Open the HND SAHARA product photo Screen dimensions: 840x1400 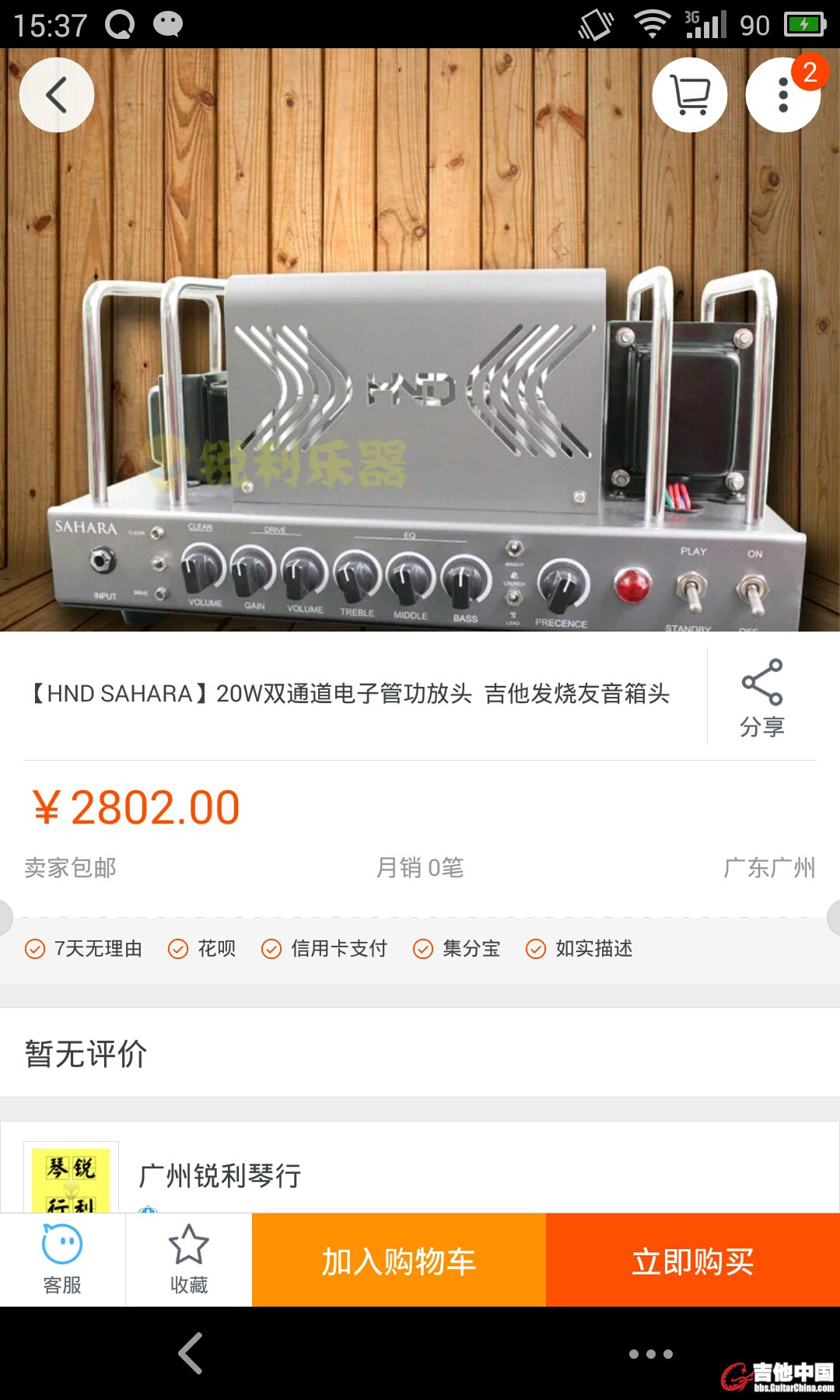[420, 389]
